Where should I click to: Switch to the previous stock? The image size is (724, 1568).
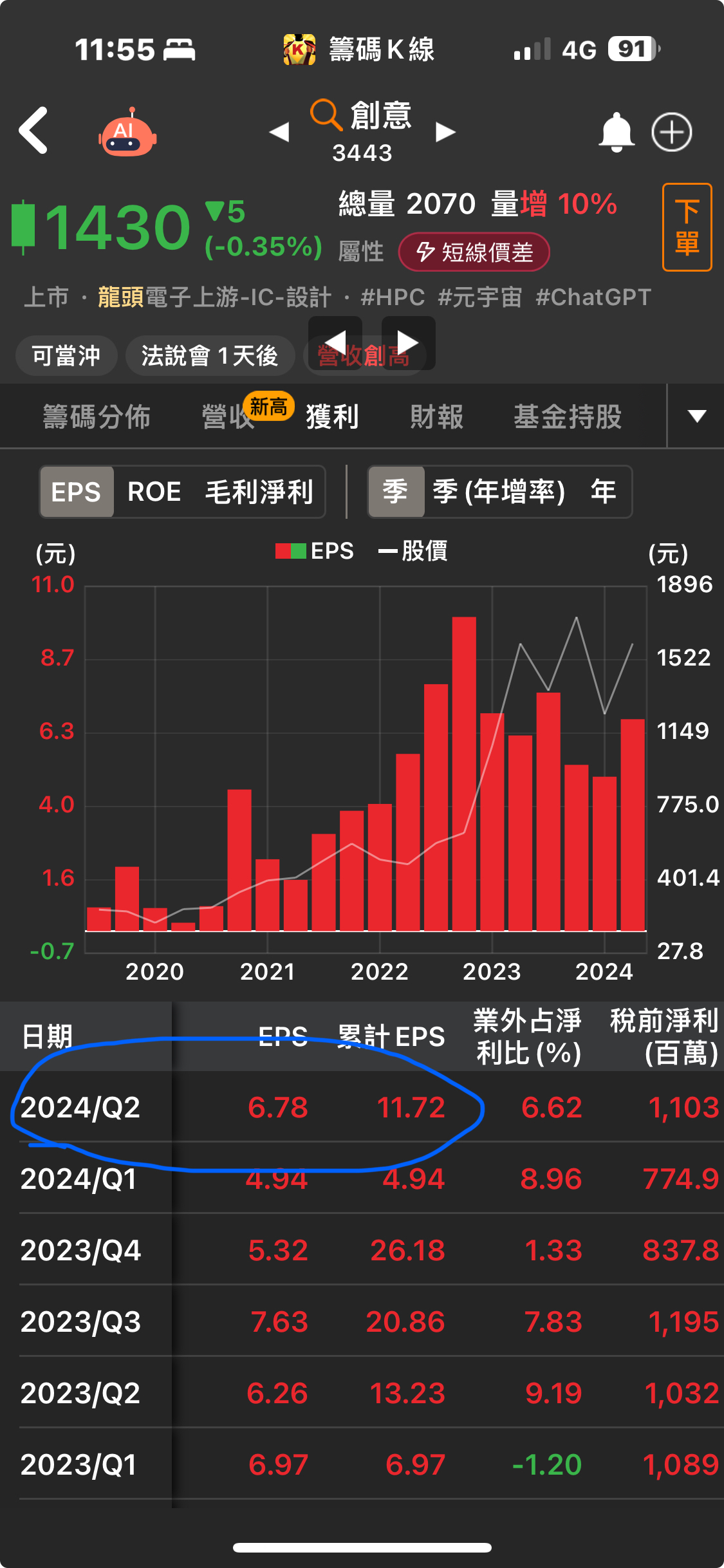[x=279, y=132]
